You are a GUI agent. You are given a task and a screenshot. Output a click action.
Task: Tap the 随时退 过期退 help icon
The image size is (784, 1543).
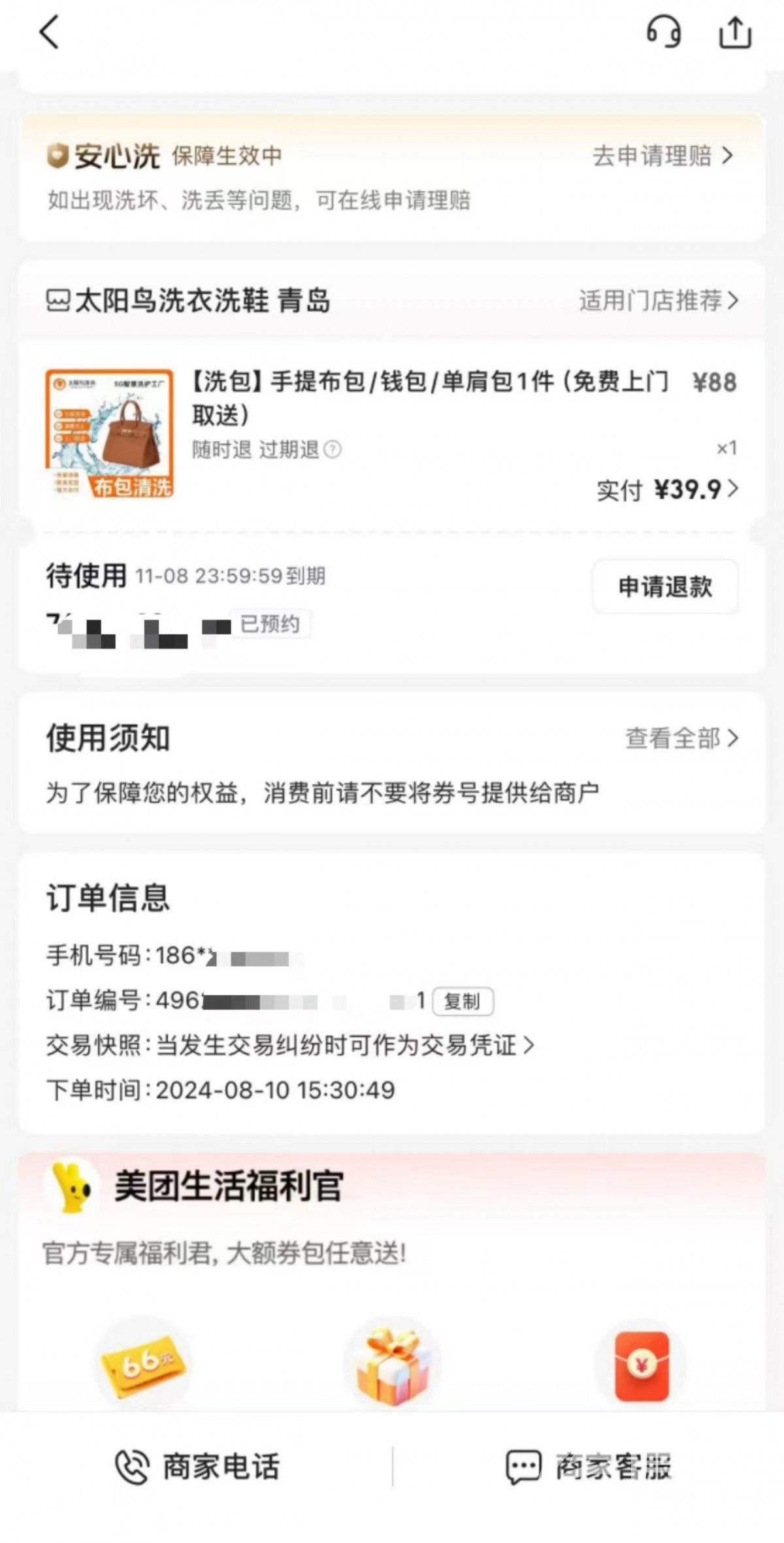333,450
